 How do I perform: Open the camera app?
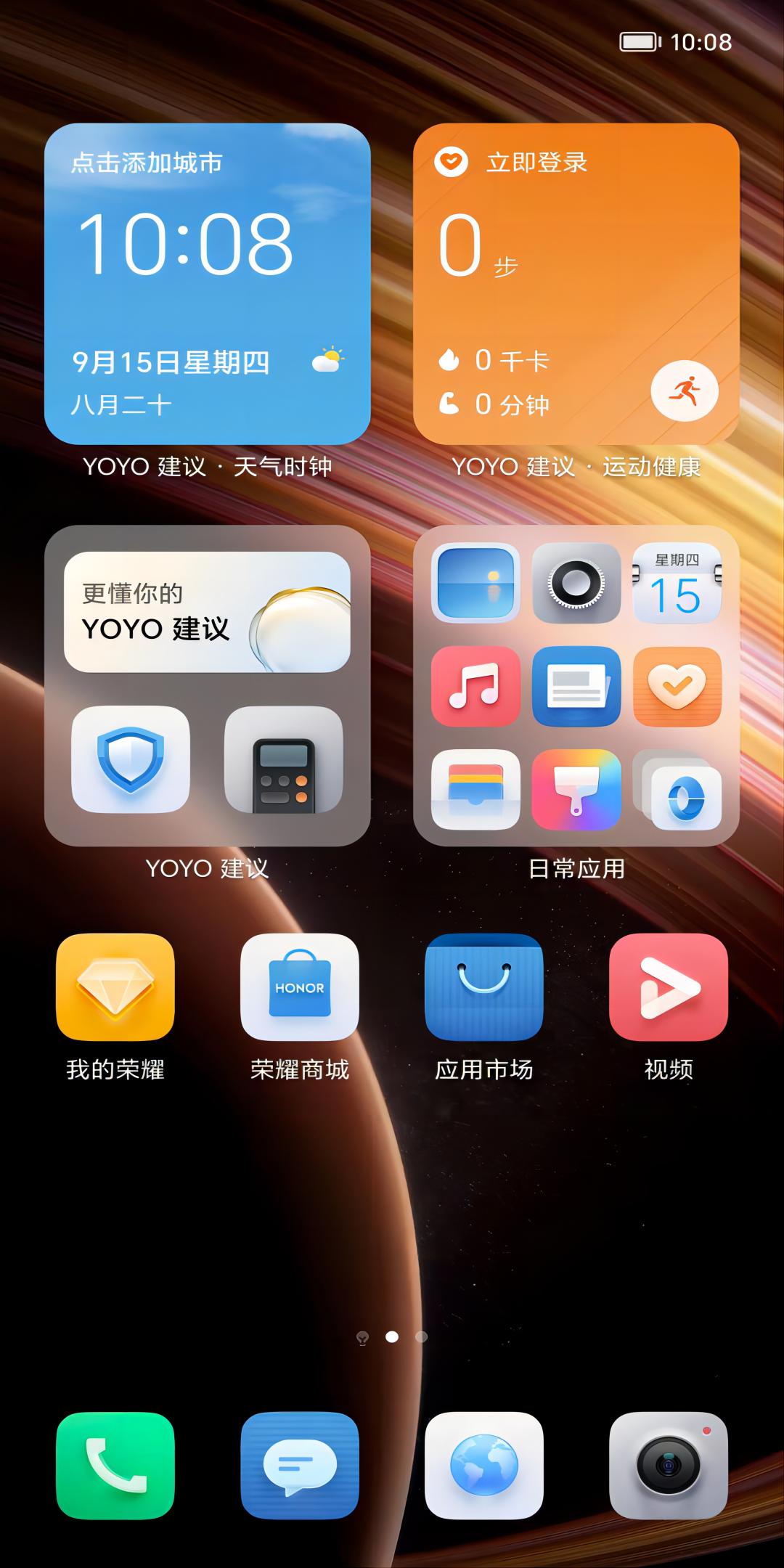tap(669, 1466)
